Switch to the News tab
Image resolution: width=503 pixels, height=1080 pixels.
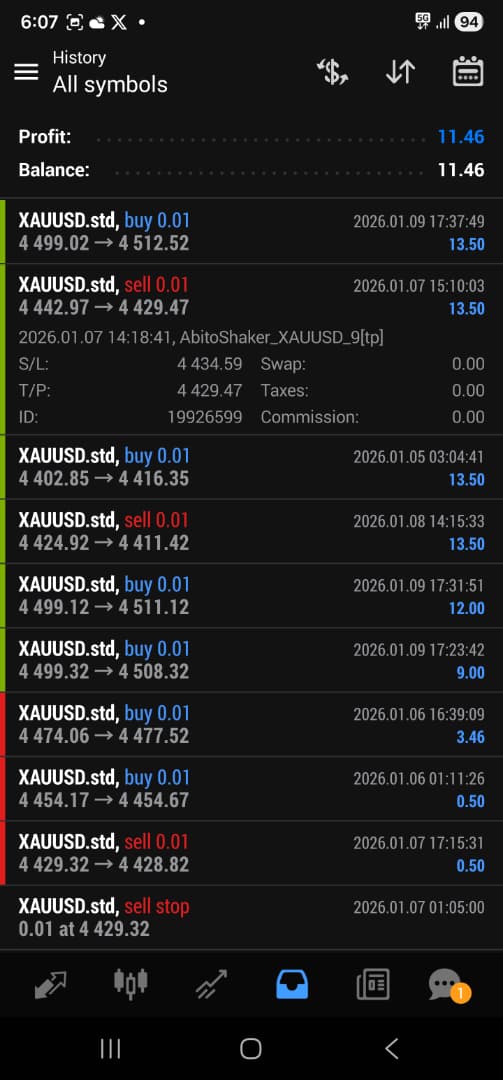pyautogui.click(x=373, y=984)
